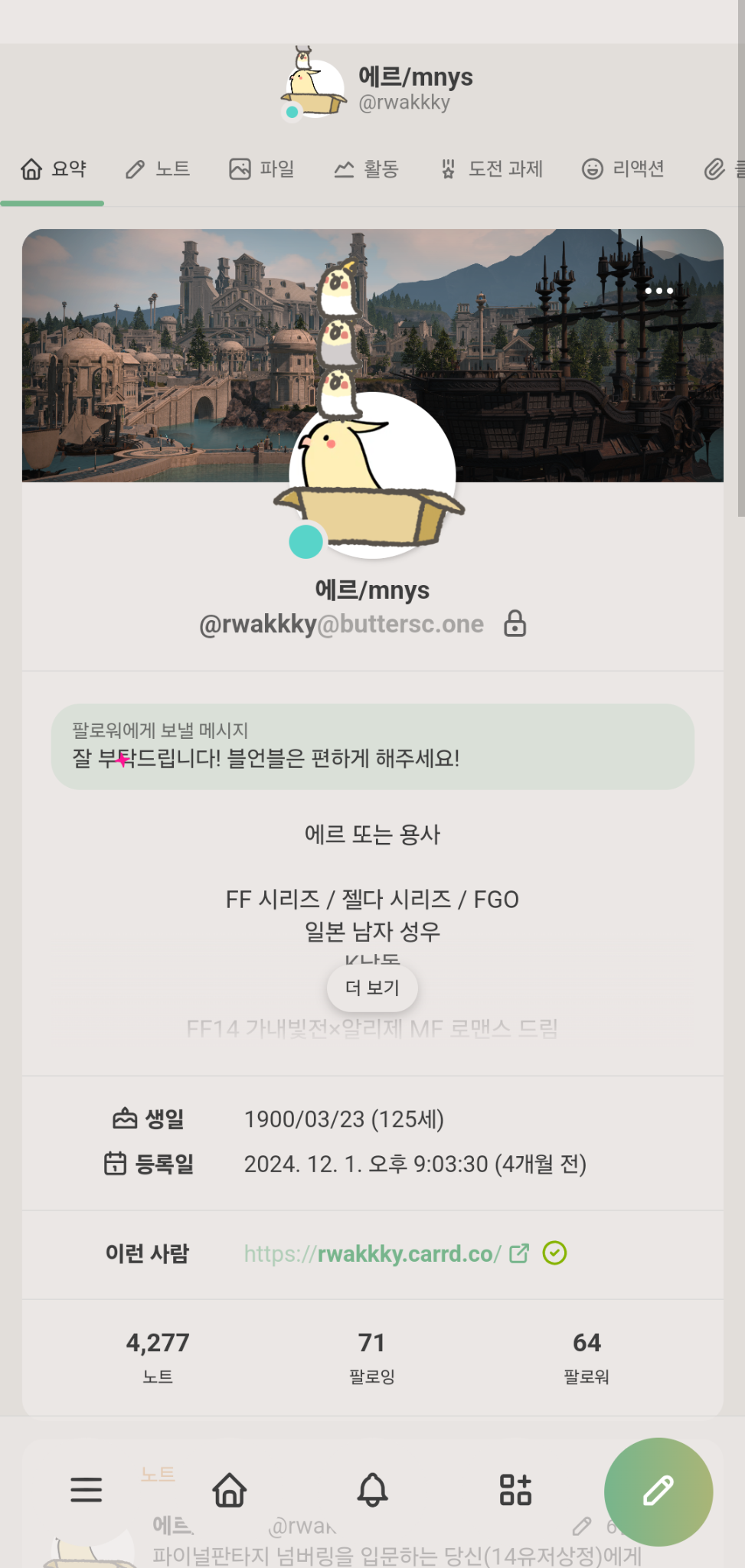Screen dimensions: 745x1568
Task: Go to the home timeline
Action: click(230, 1490)
